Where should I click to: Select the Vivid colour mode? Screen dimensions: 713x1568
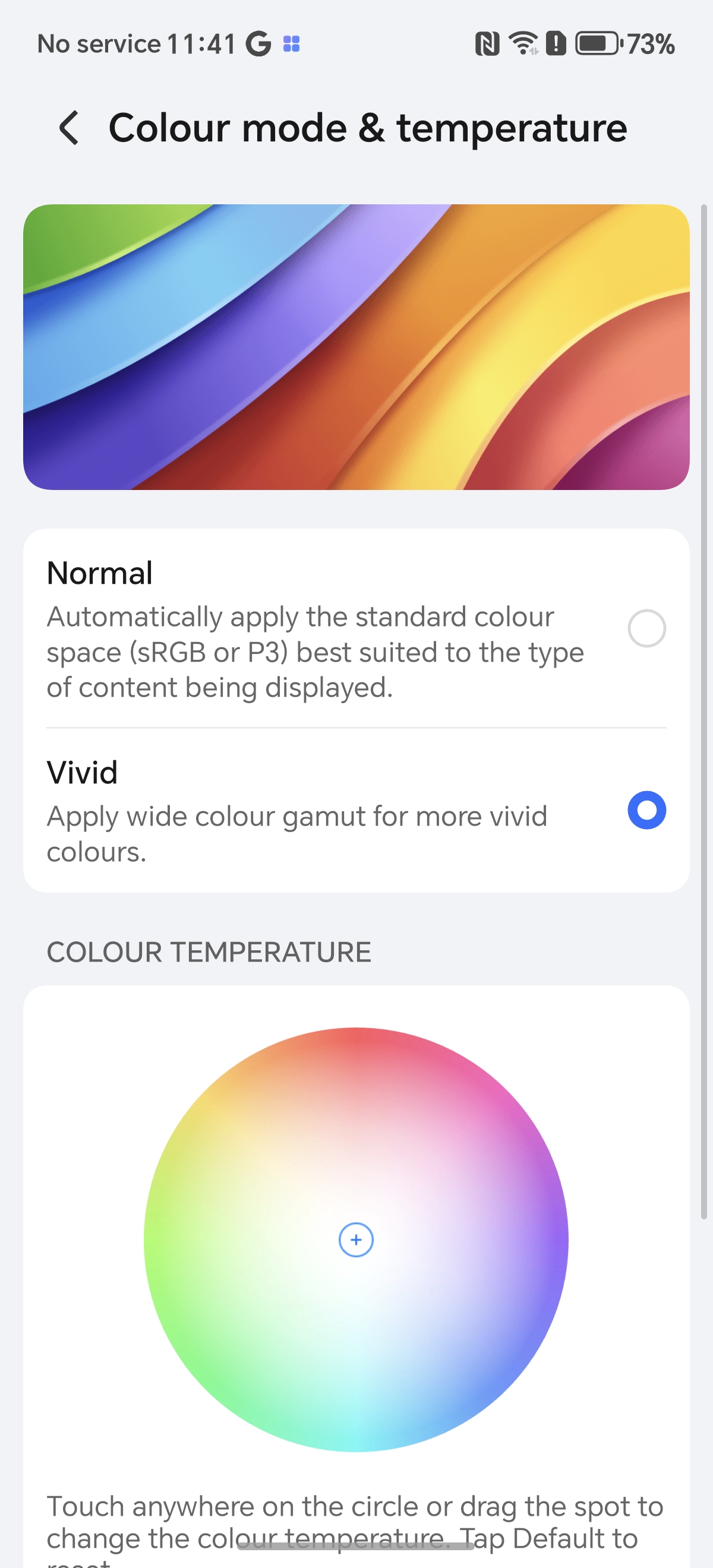tap(646, 810)
